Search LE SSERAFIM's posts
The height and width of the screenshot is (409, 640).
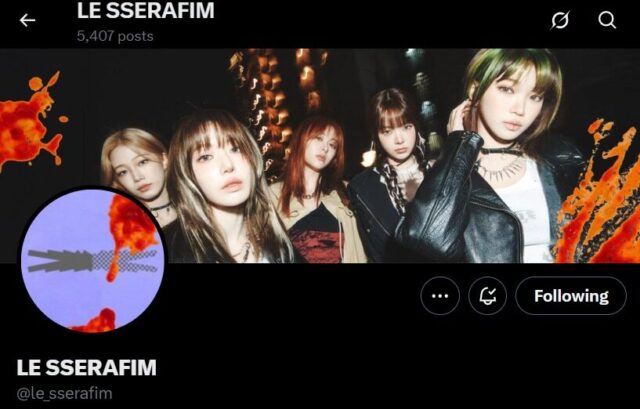[x=607, y=20]
